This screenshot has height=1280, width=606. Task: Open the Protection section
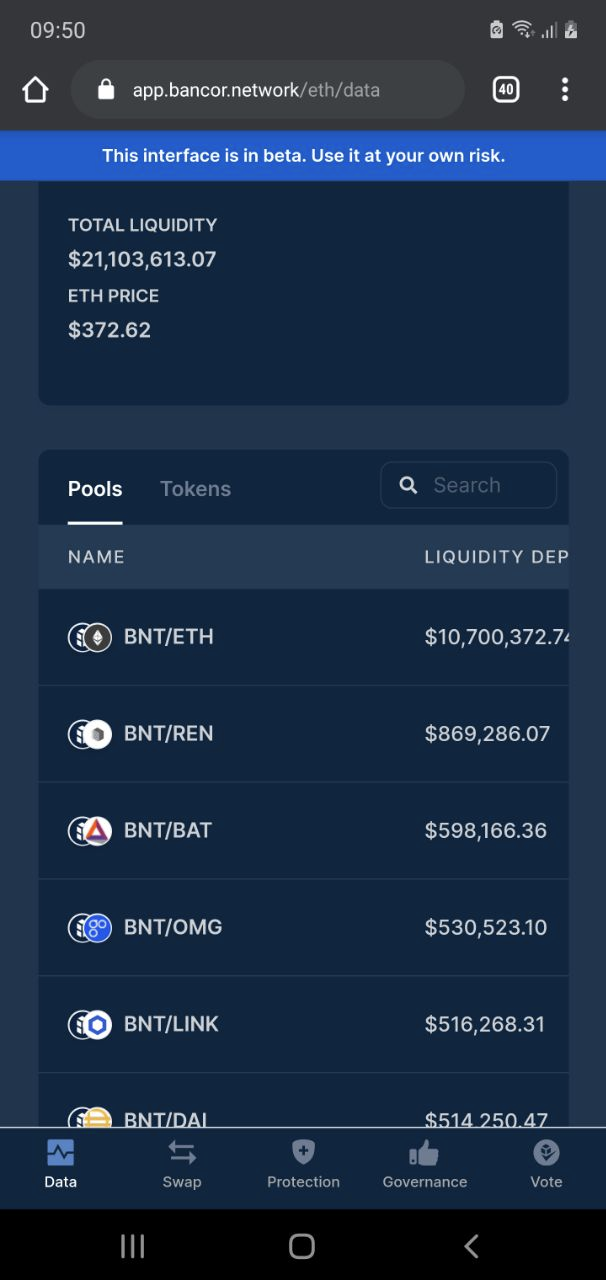303,1165
